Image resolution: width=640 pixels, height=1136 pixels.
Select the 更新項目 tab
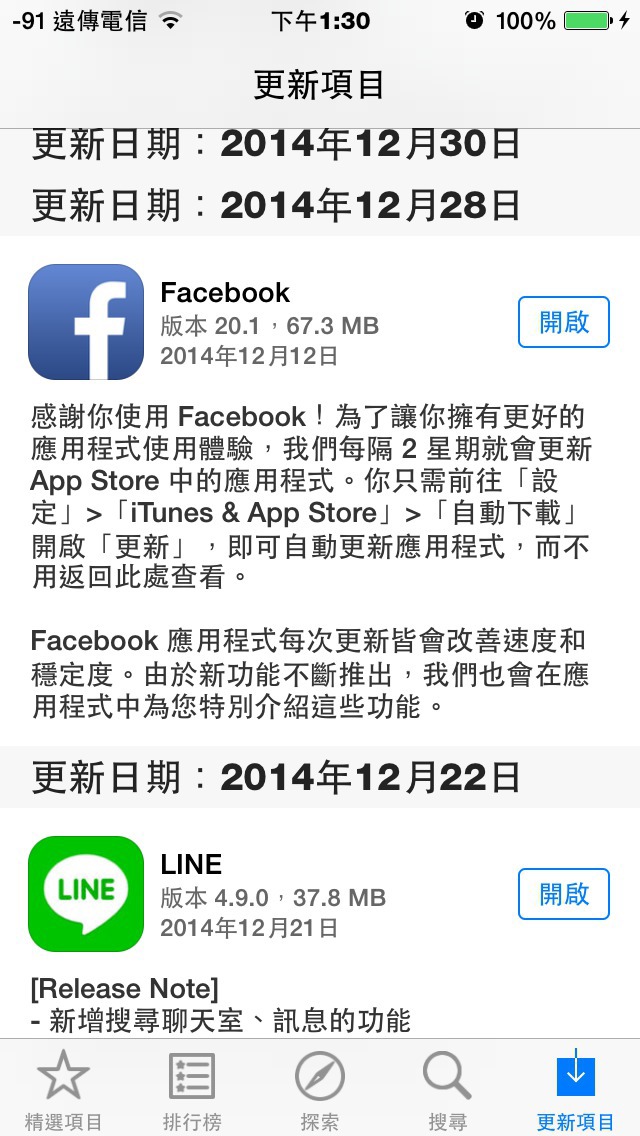[x=575, y=1090]
